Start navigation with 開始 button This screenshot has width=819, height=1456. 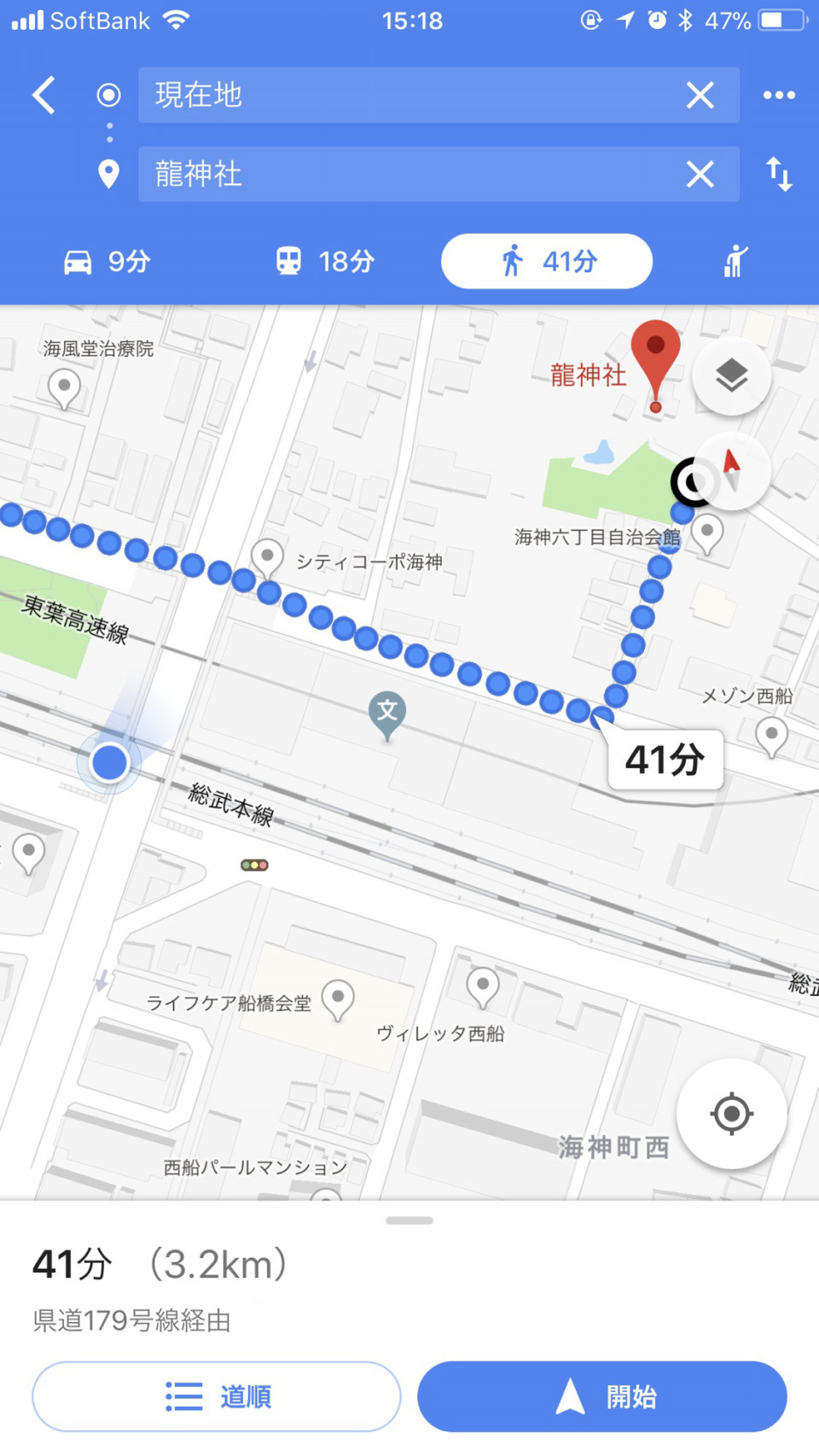pos(601,1396)
